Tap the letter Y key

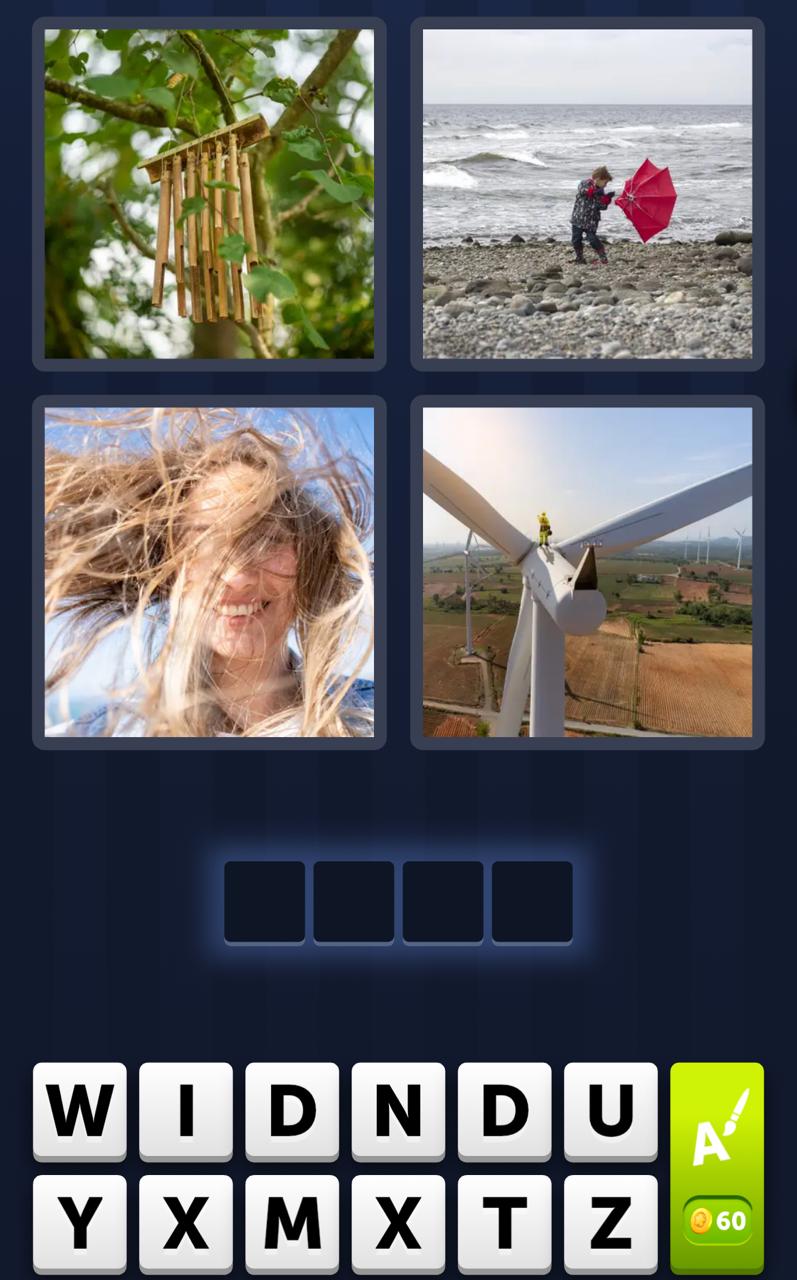pos(79,1220)
